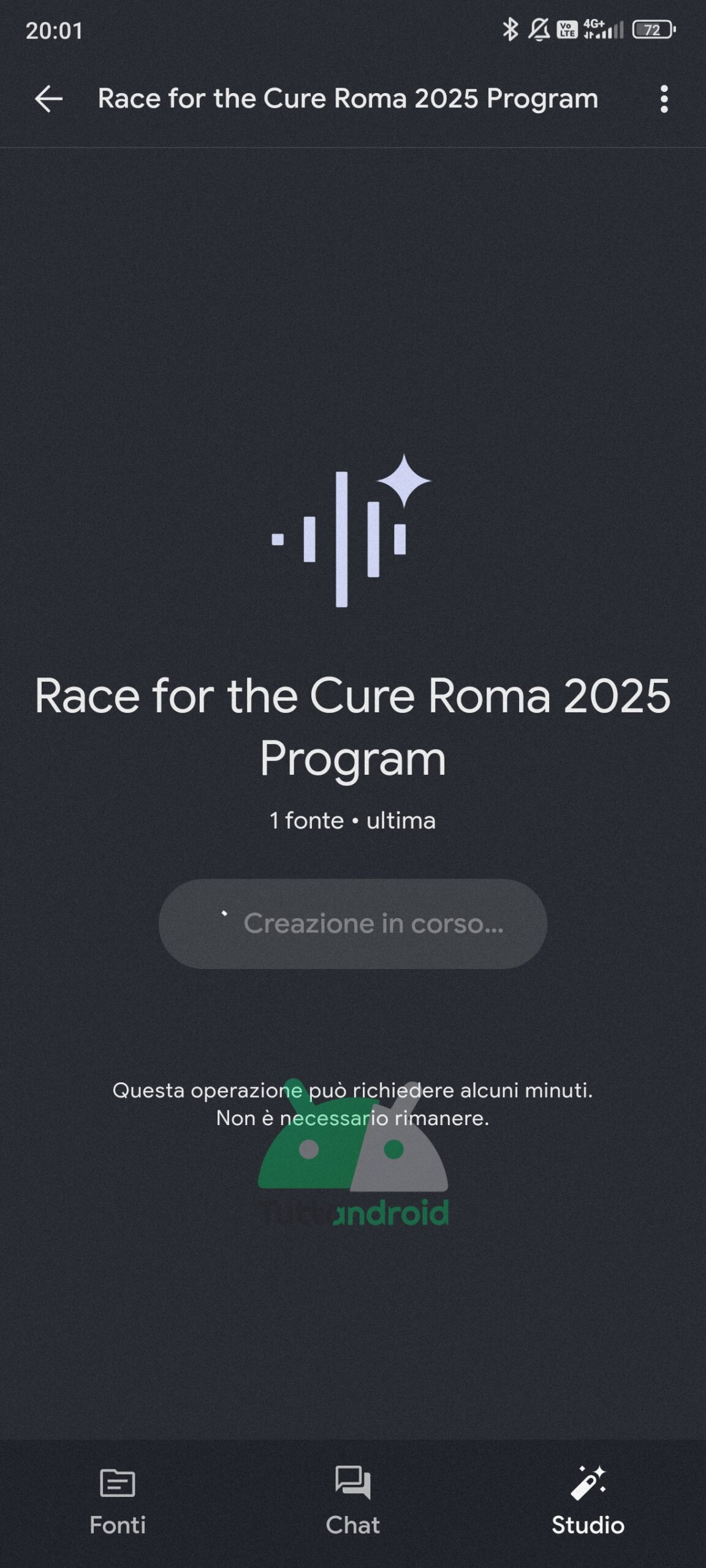Tap the Creazione in corso button

tap(353, 924)
